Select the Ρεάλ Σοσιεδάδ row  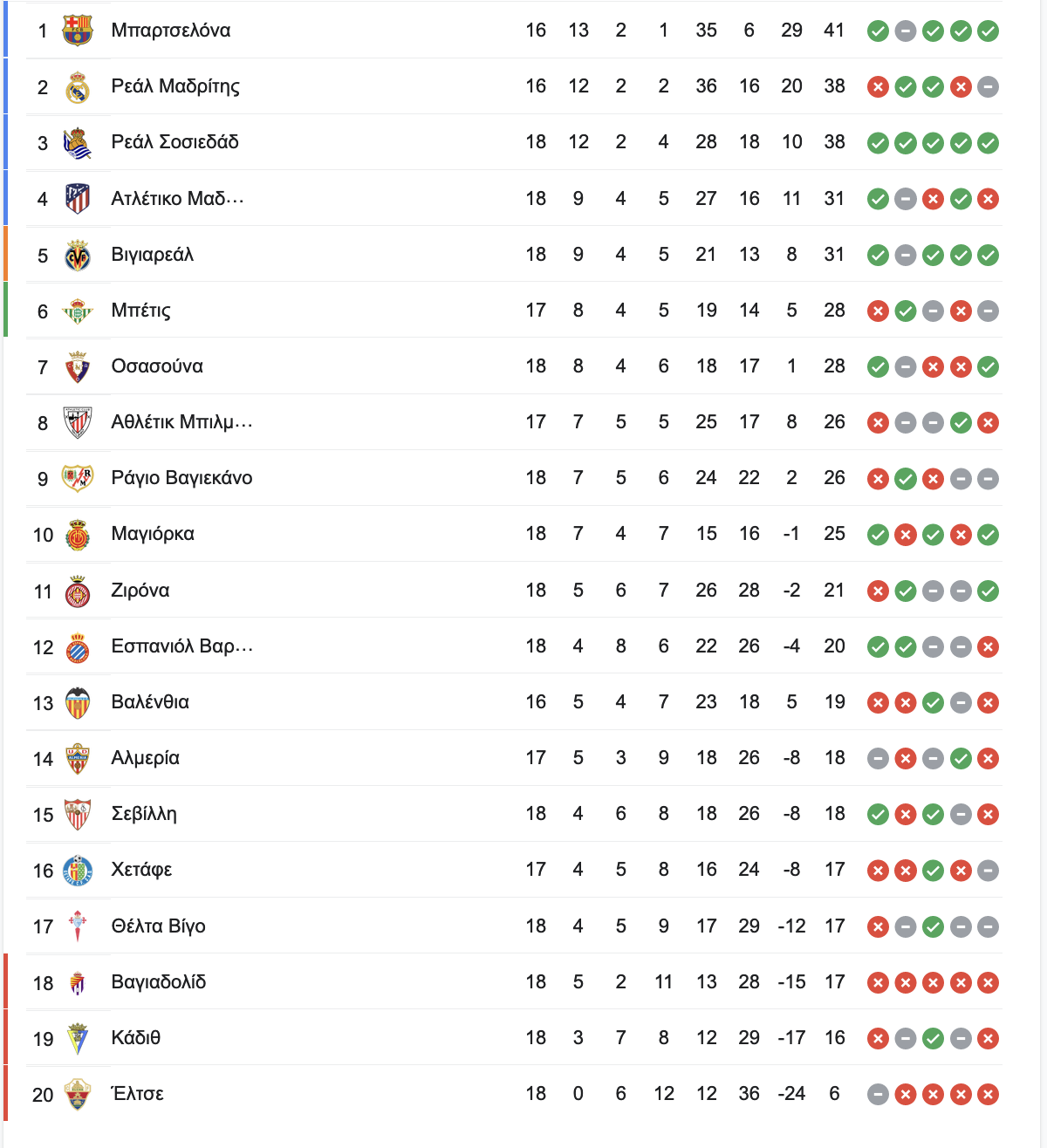point(174,142)
